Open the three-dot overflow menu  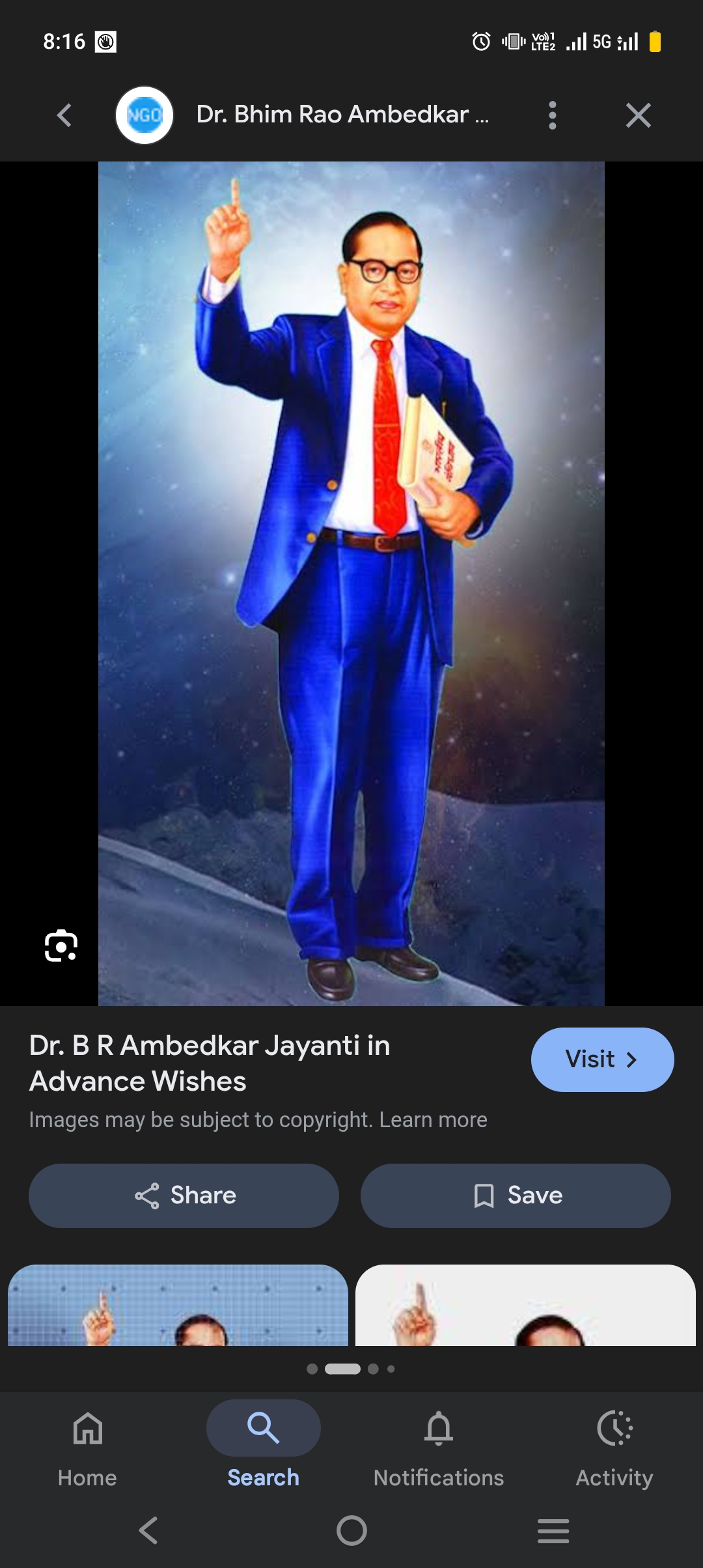tap(552, 115)
